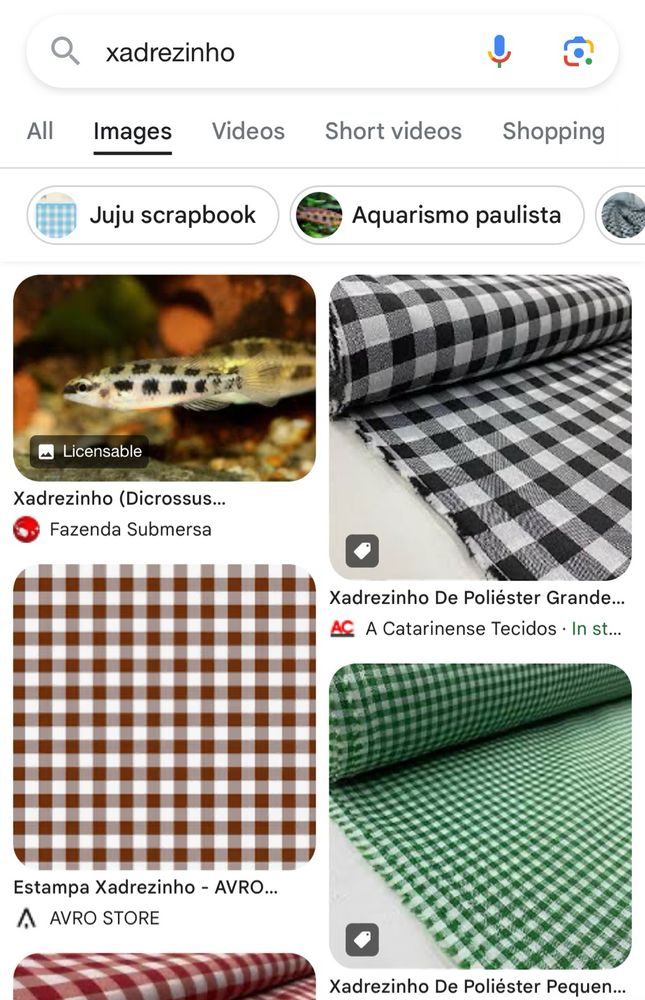The width and height of the screenshot is (645, 1000).
Task: Open the Short videos tab
Action: tap(393, 131)
